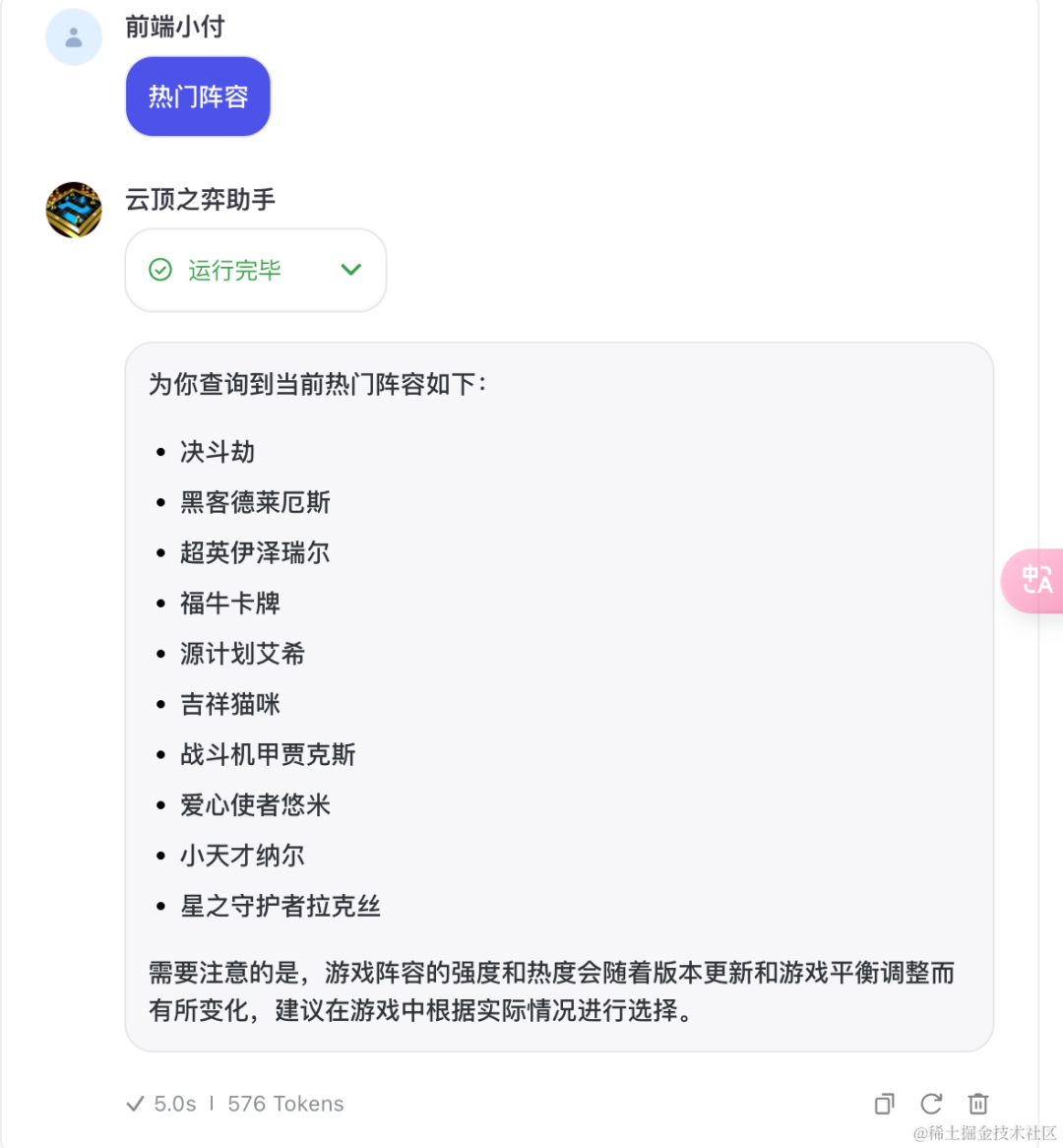The height and width of the screenshot is (1148, 1063).
Task: Delete this message with trash icon
Action: [x=977, y=1104]
